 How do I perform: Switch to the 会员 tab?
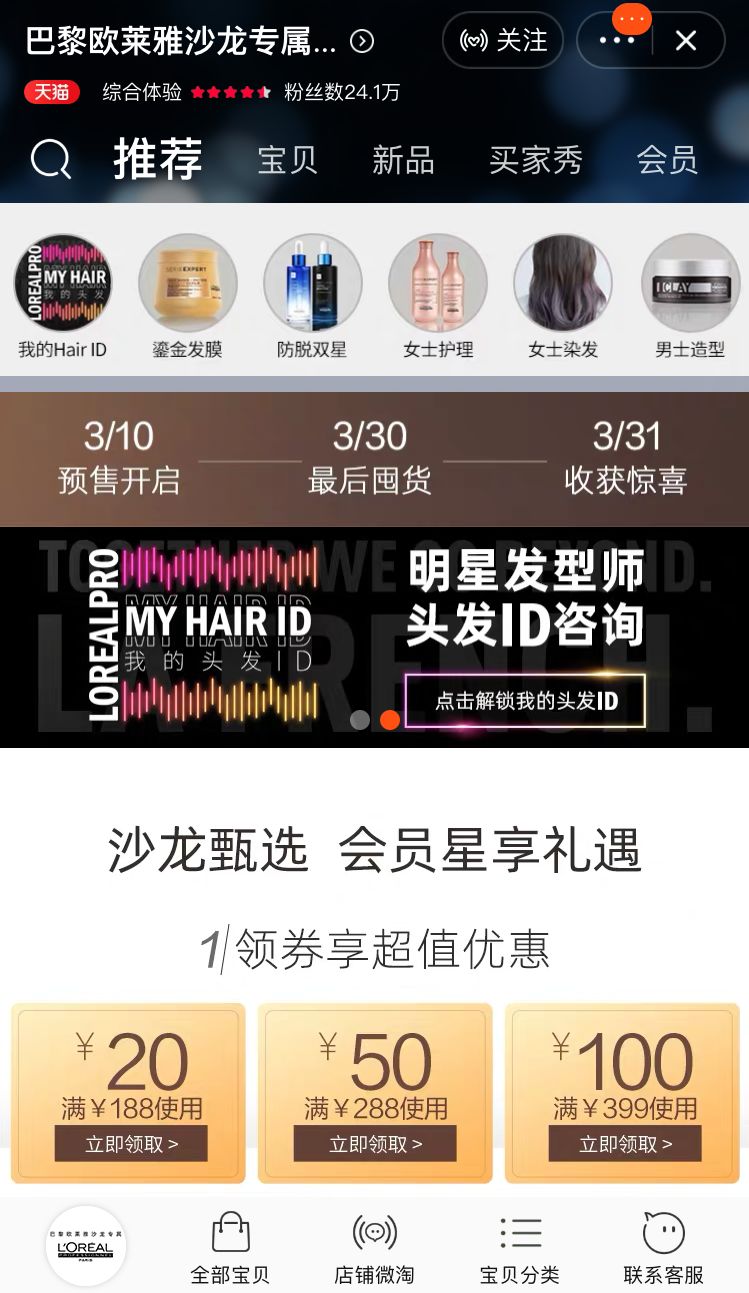(x=667, y=160)
